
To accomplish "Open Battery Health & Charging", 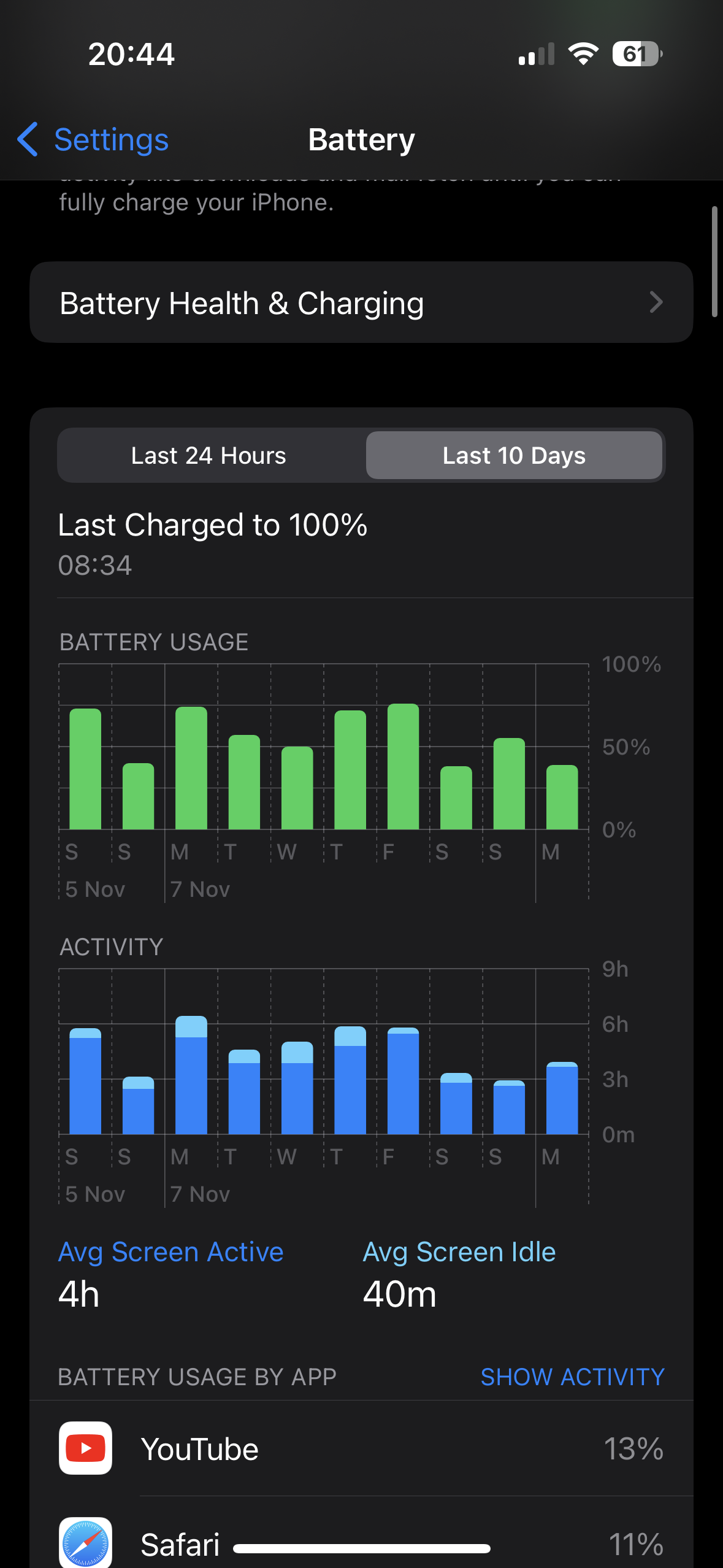I will coord(361,303).
